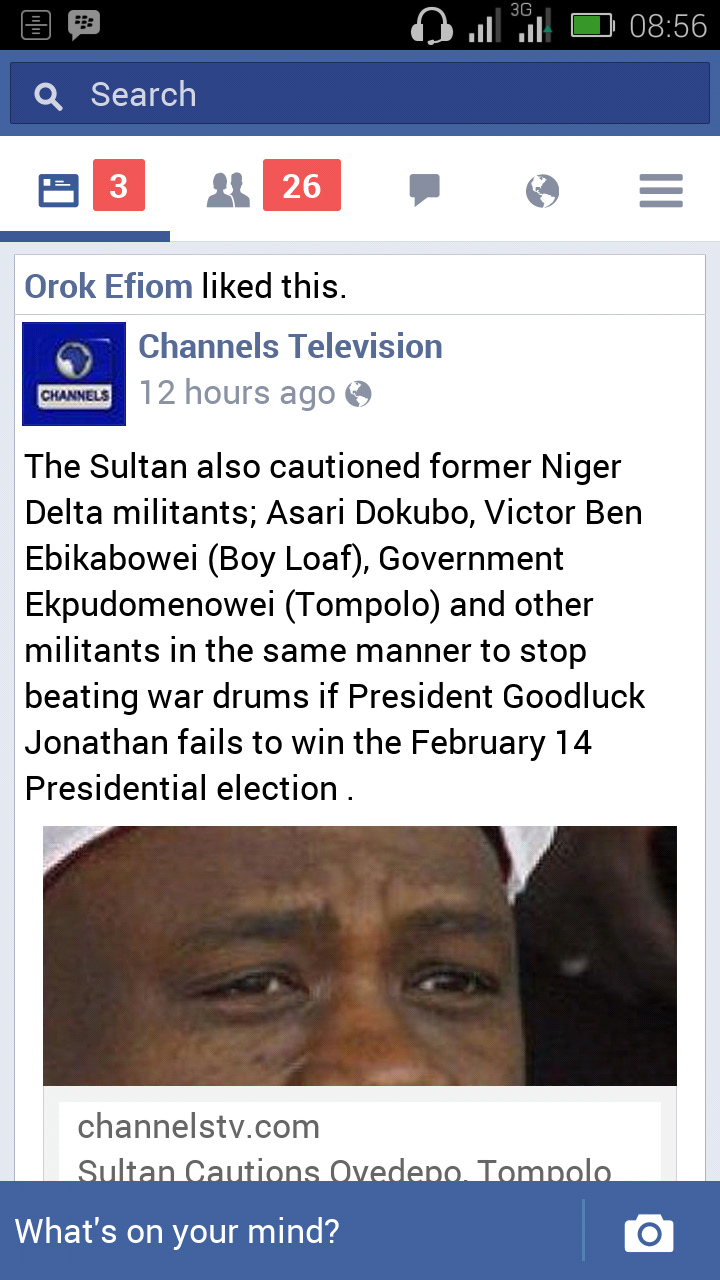The width and height of the screenshot is (720, 1280).
Task: Open the camera to post a photo
Action: tap(649, 1232)
